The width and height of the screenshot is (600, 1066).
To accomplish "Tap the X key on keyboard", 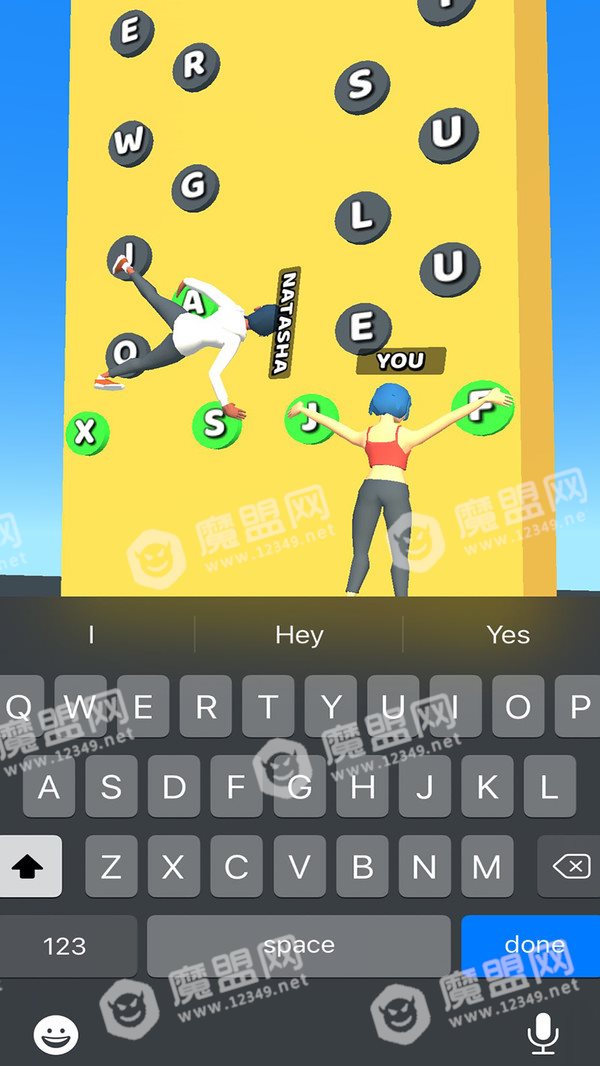I will 174,866.
